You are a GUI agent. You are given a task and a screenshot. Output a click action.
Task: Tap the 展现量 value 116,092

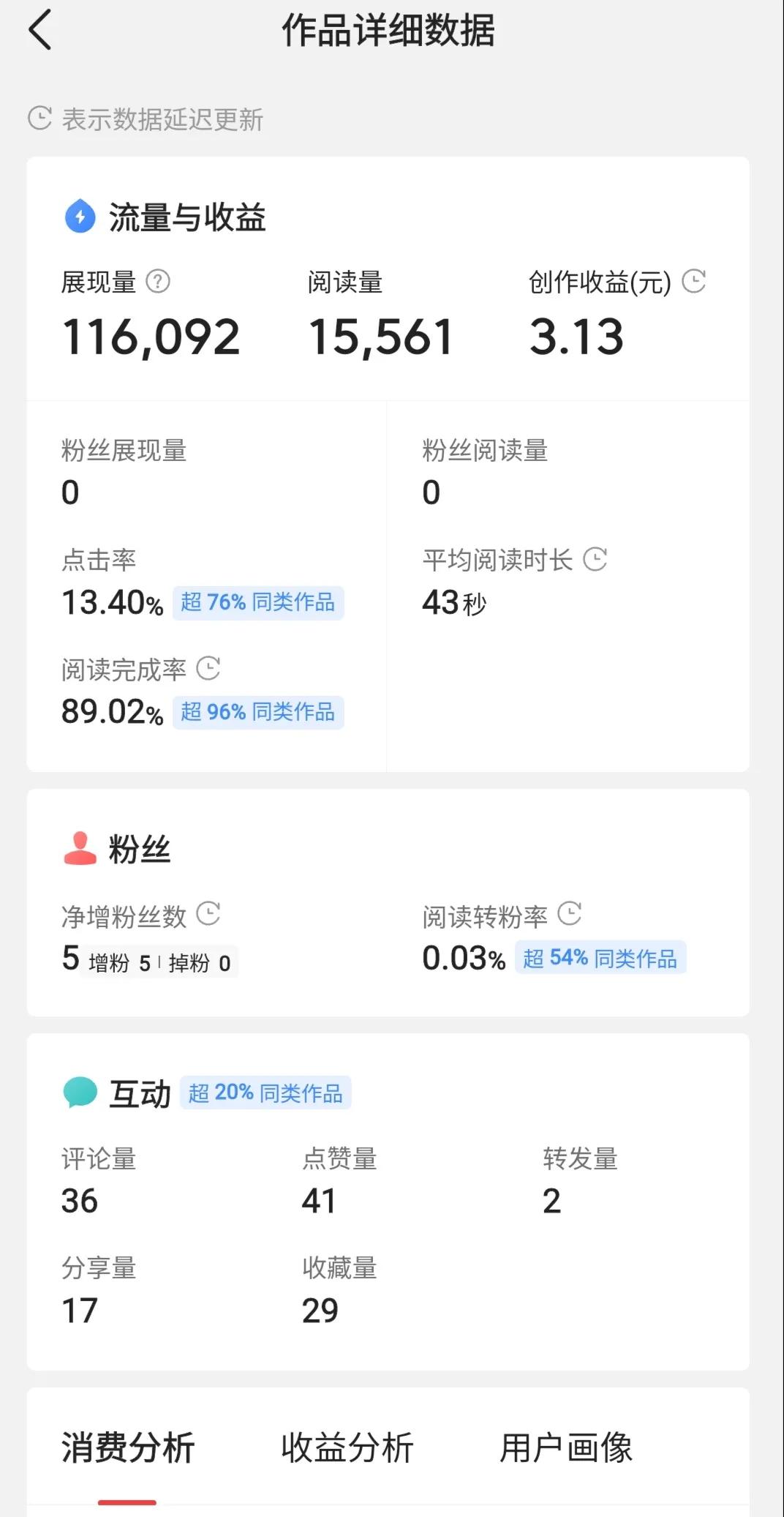(151, 335)
